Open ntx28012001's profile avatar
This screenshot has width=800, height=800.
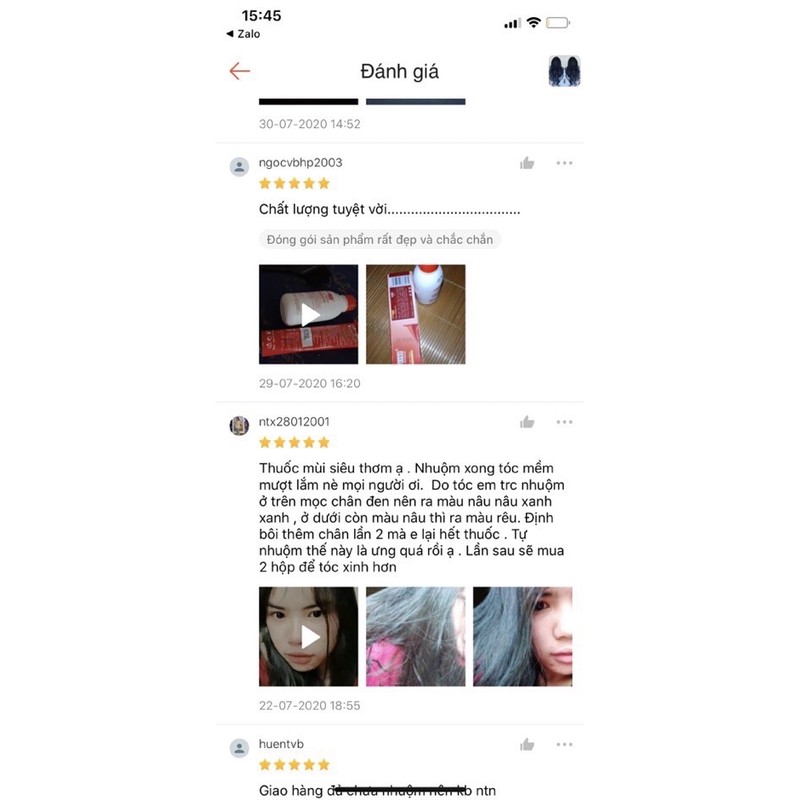tap(239, 425)
